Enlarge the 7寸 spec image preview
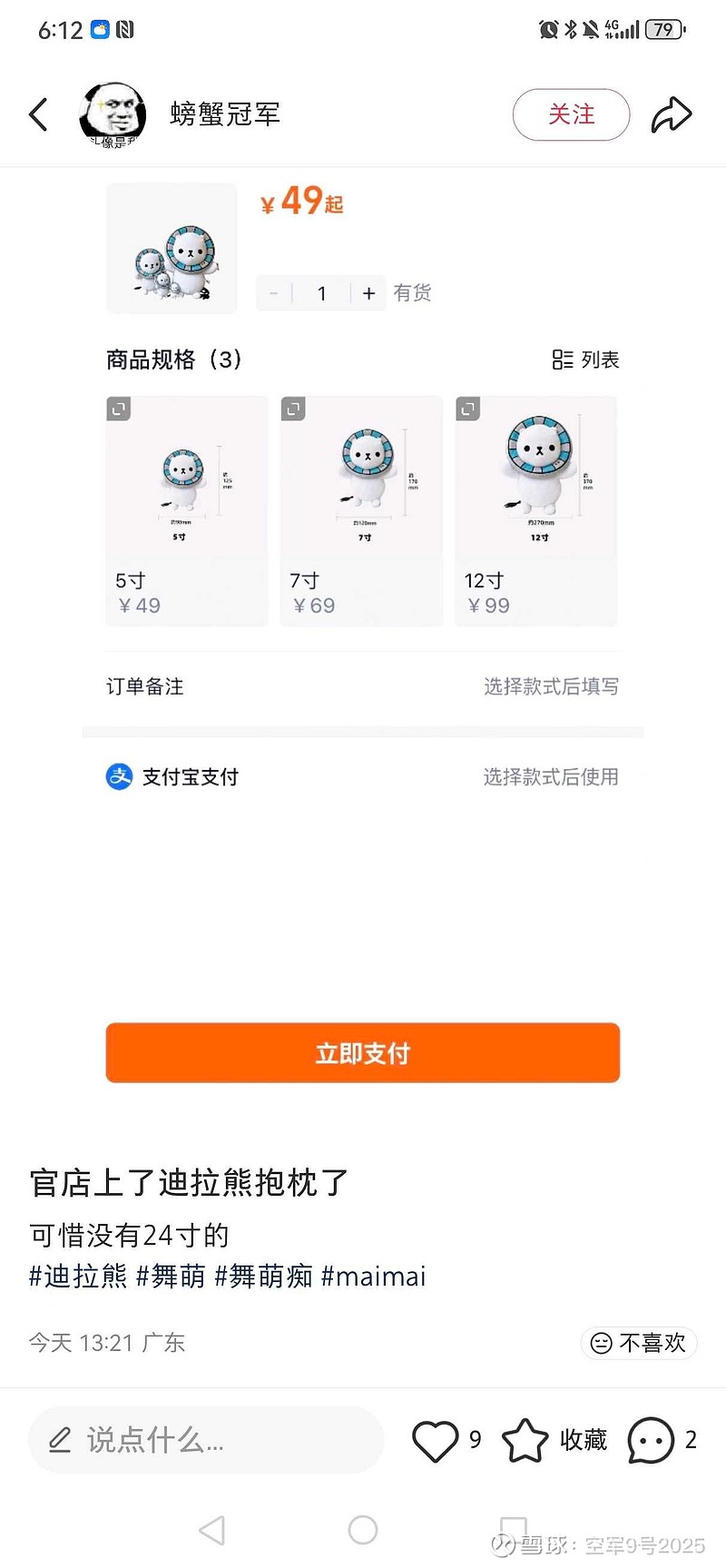The image size is (726, 1568). (x=292, y=409)
